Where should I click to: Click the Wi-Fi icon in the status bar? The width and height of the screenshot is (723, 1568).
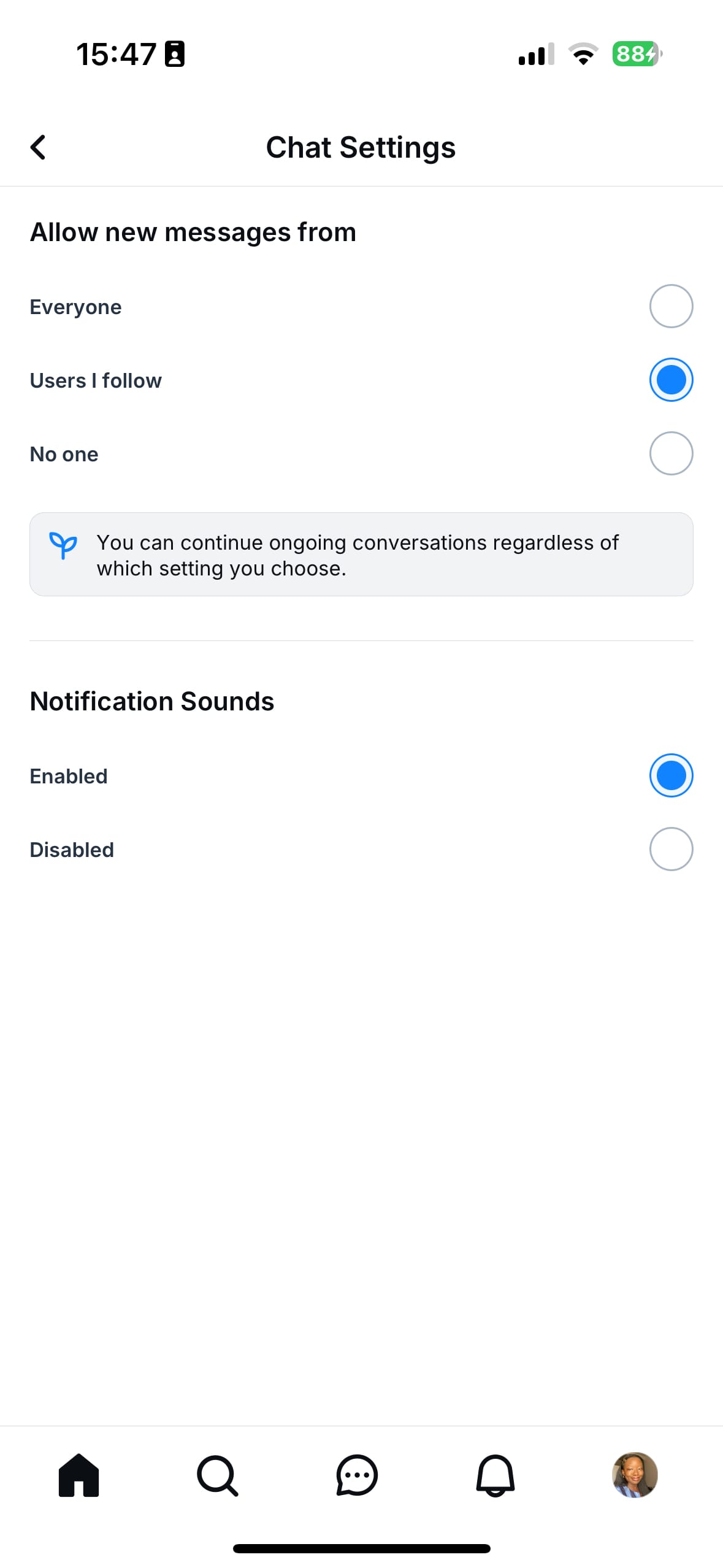click(x=582, y=55)
